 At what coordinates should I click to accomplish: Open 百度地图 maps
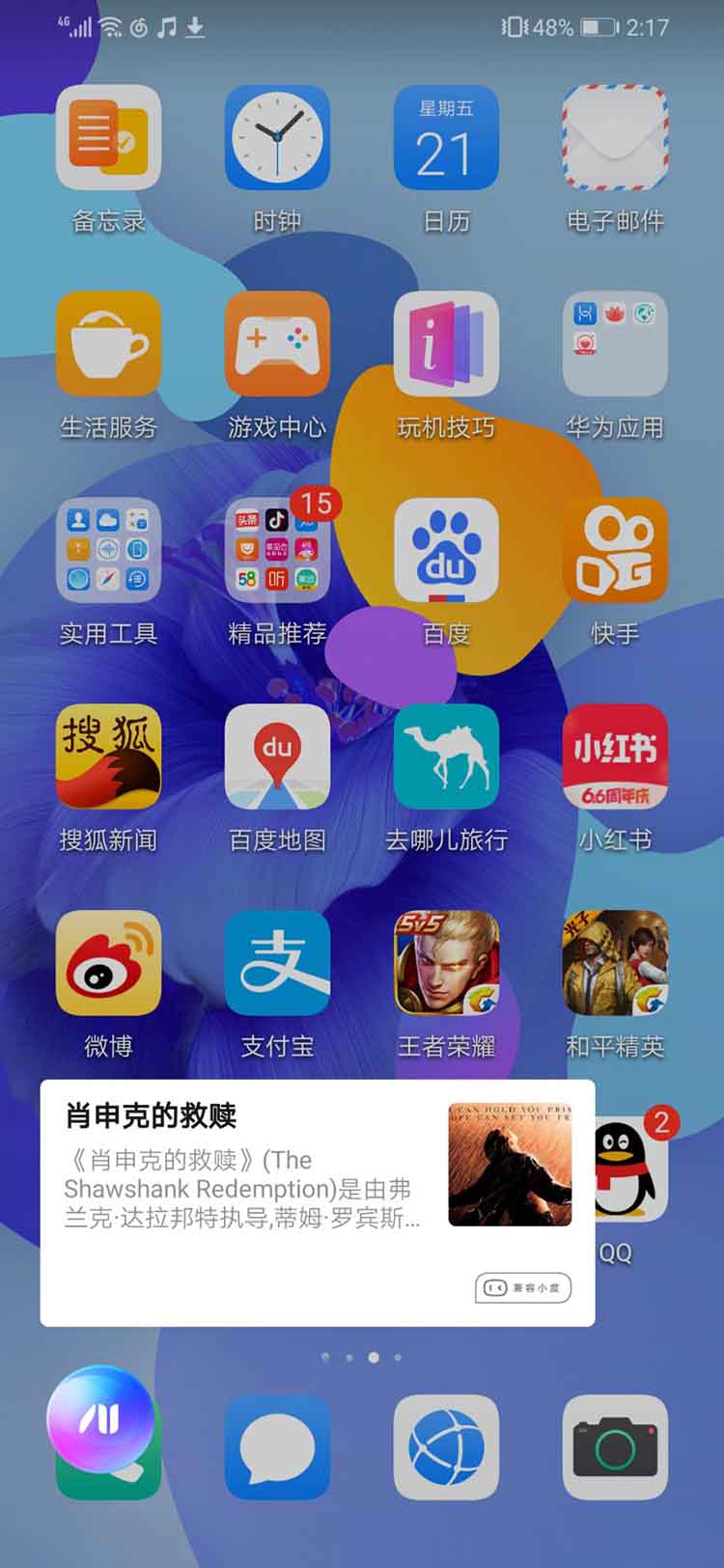coord(277,757)
